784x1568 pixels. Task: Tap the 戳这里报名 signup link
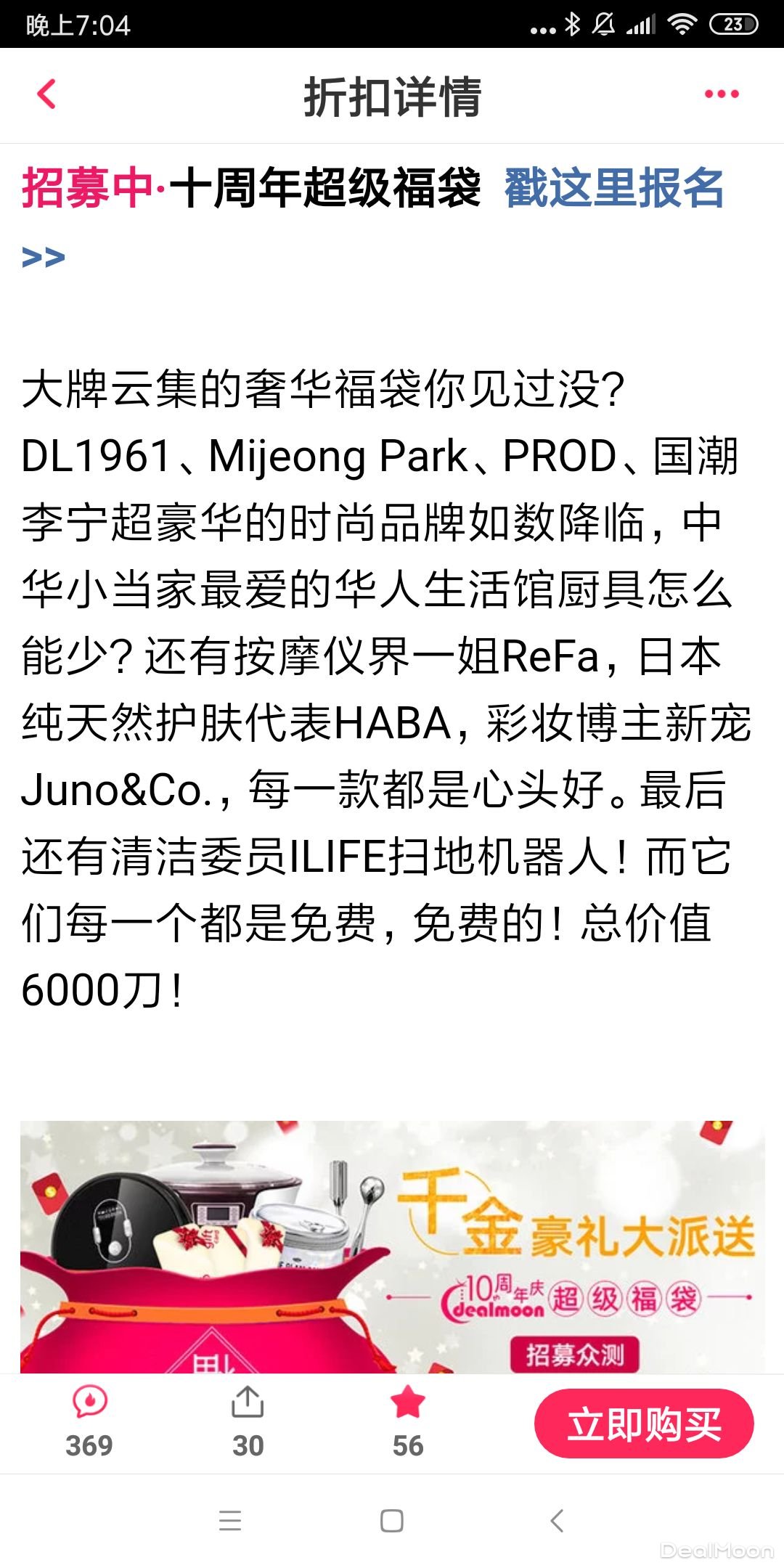click(x=614, y=188)
